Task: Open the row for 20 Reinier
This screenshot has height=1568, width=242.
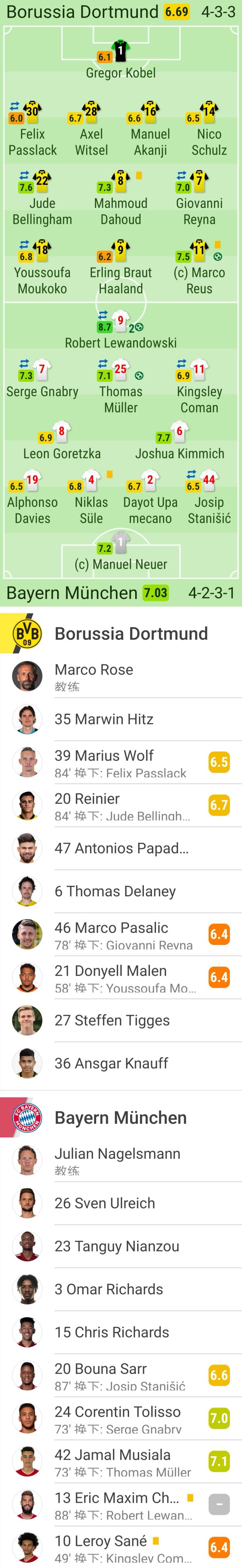Action: coord(122,806)
